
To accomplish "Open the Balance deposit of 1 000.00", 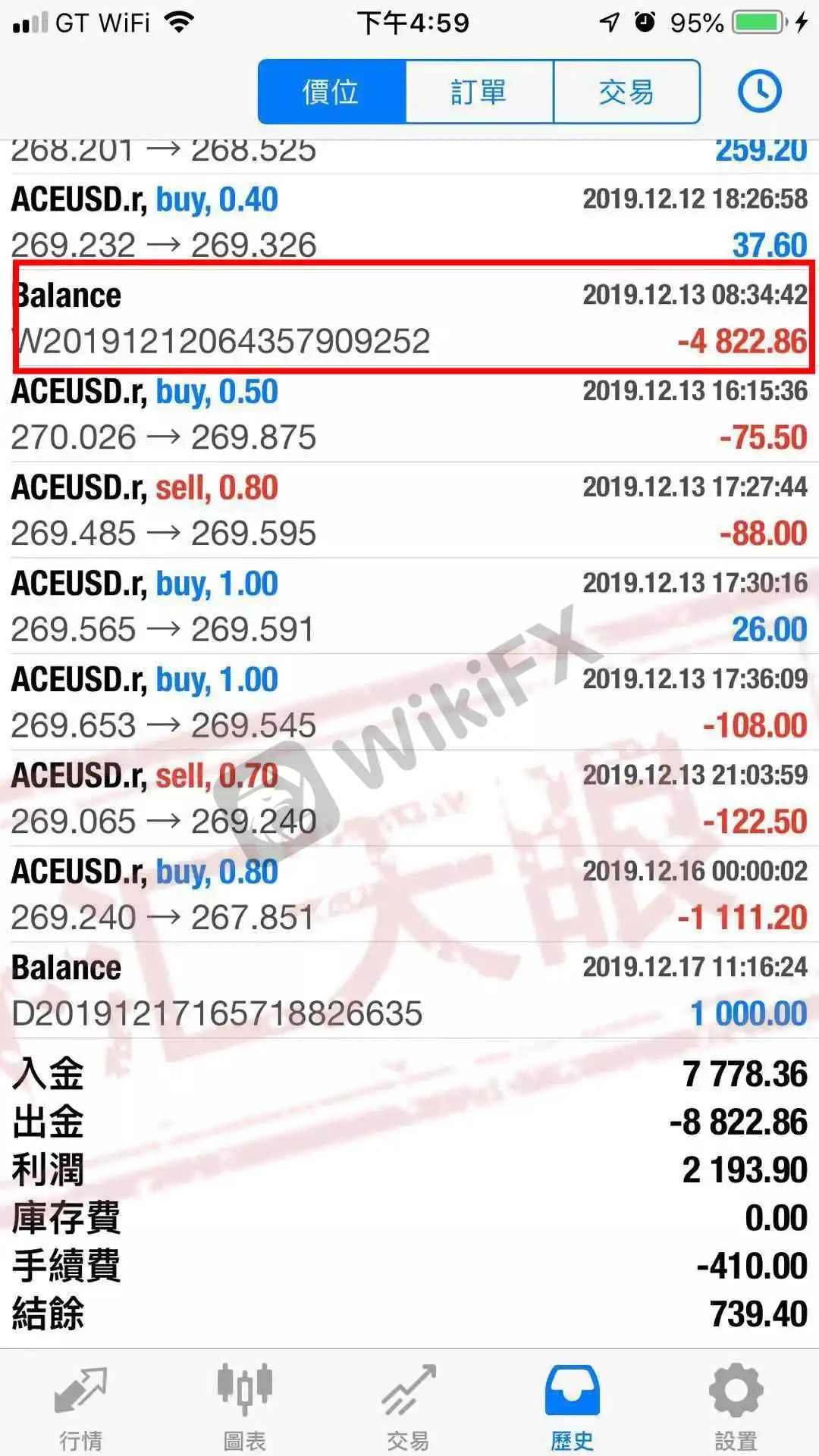I will (x=409, y=991).
